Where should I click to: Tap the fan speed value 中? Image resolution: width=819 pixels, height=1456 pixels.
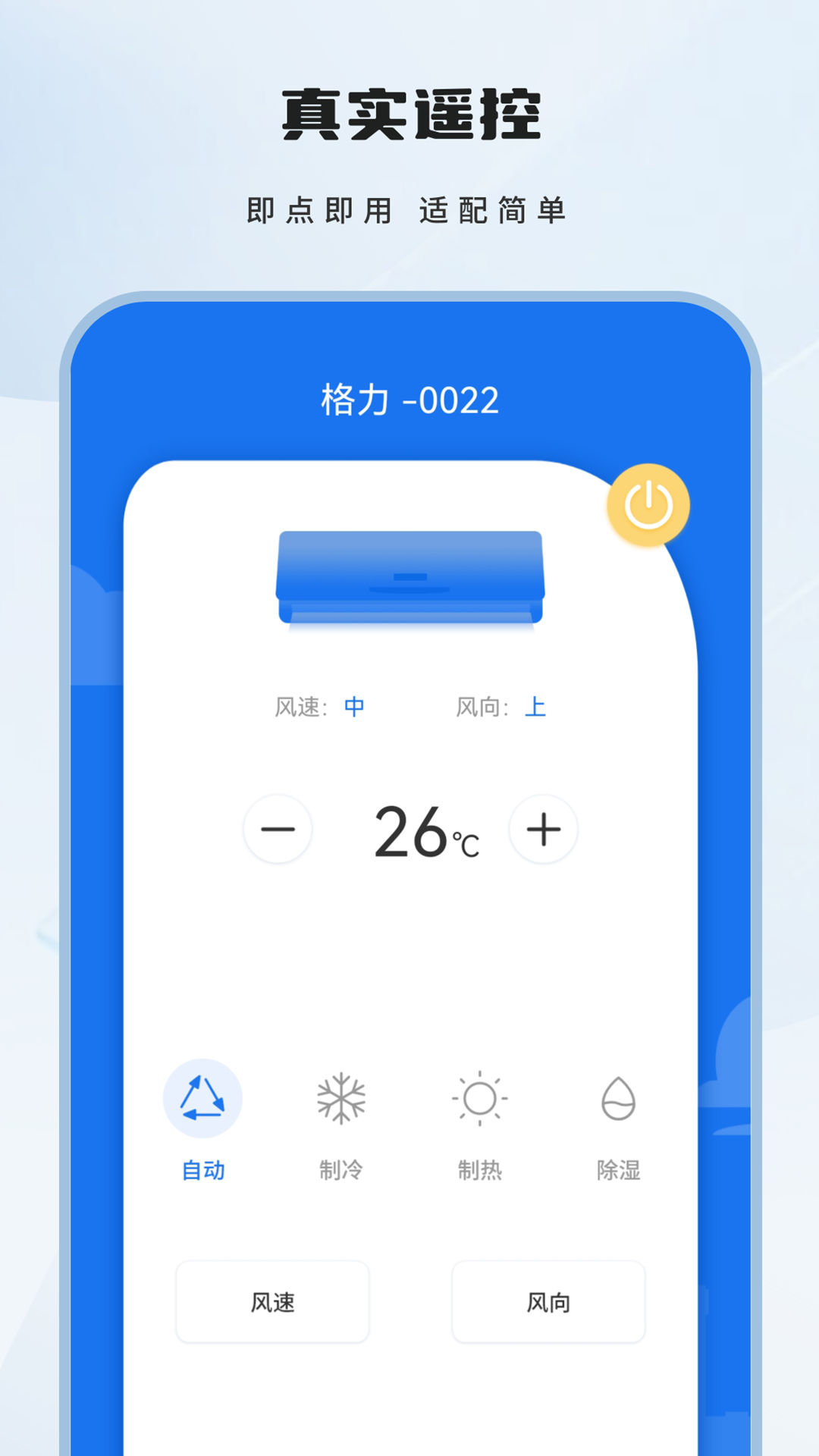353,706
